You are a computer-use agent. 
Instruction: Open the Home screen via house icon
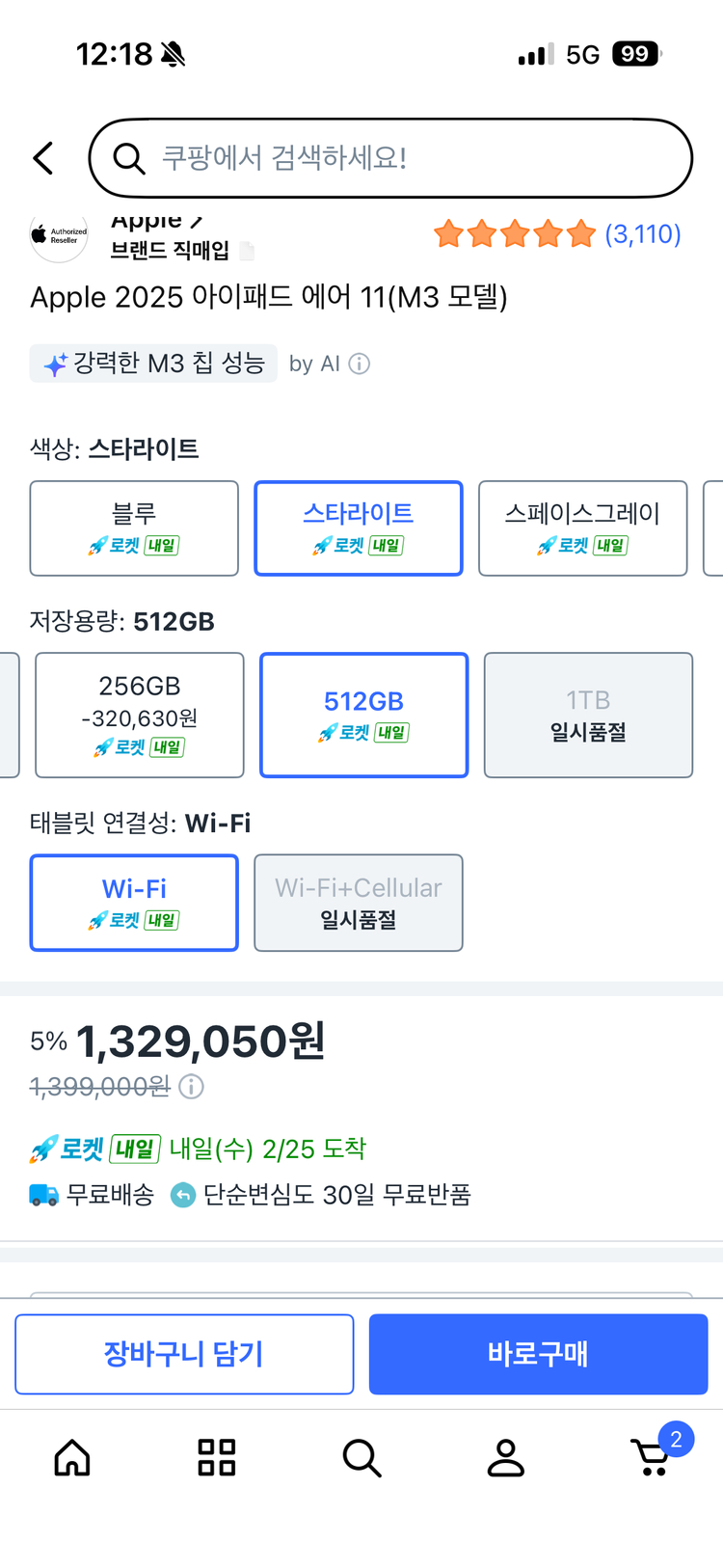click(70, 1458)
